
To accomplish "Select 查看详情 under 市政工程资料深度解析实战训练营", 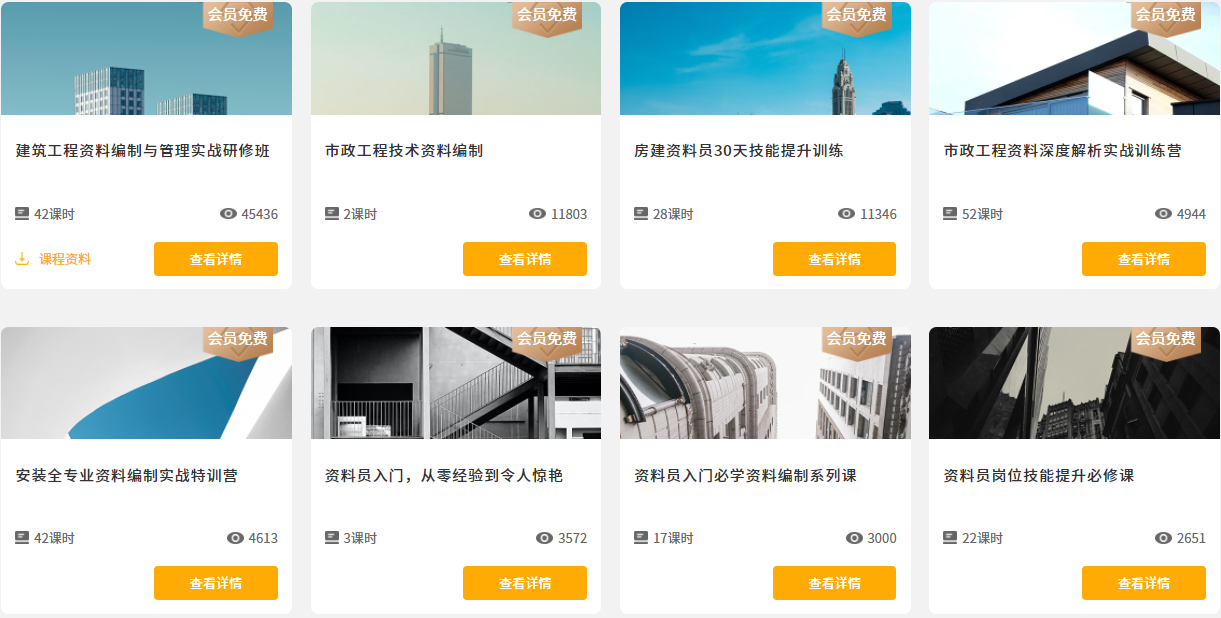I will pyautogui.click(x=1143, y=259).
